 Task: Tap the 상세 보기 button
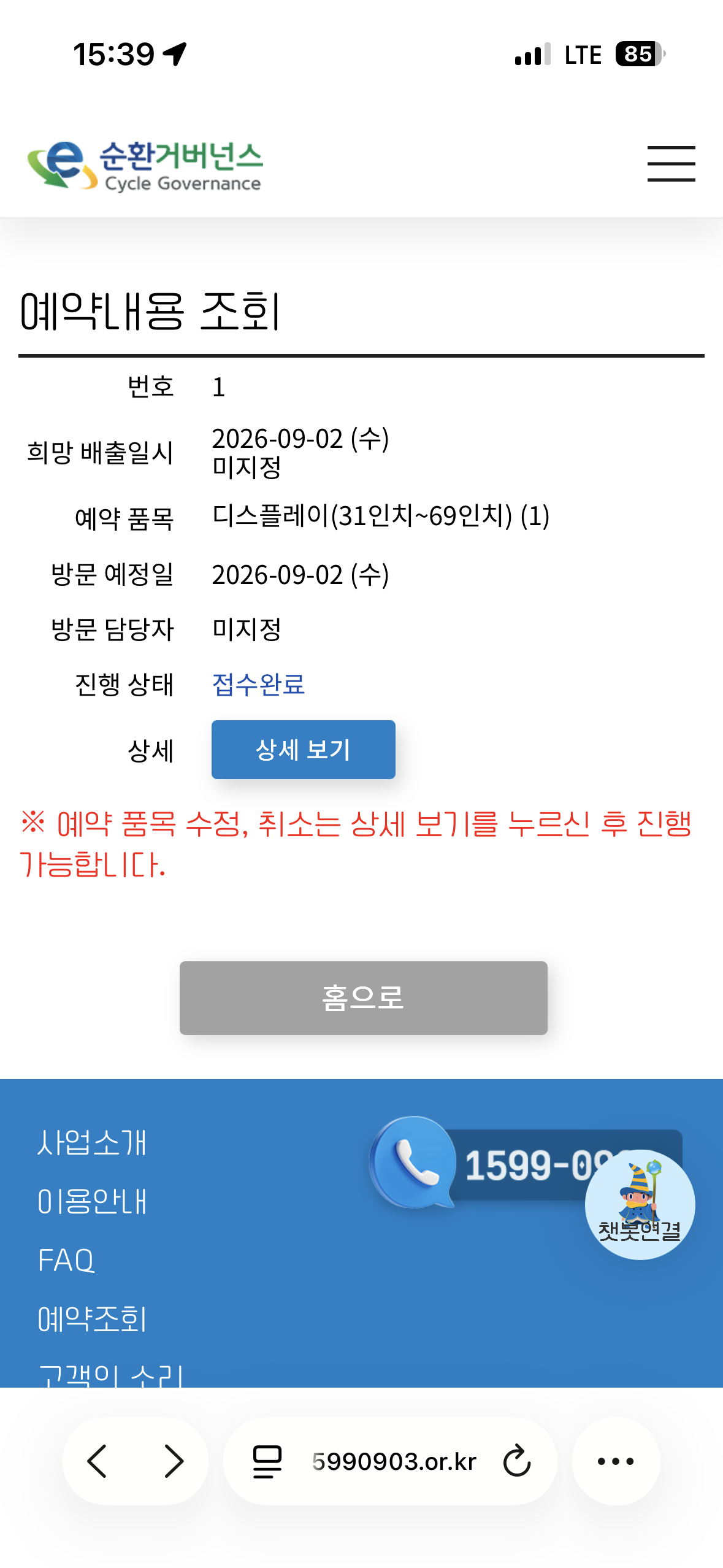pyautogui.click(x=303, y=749)
